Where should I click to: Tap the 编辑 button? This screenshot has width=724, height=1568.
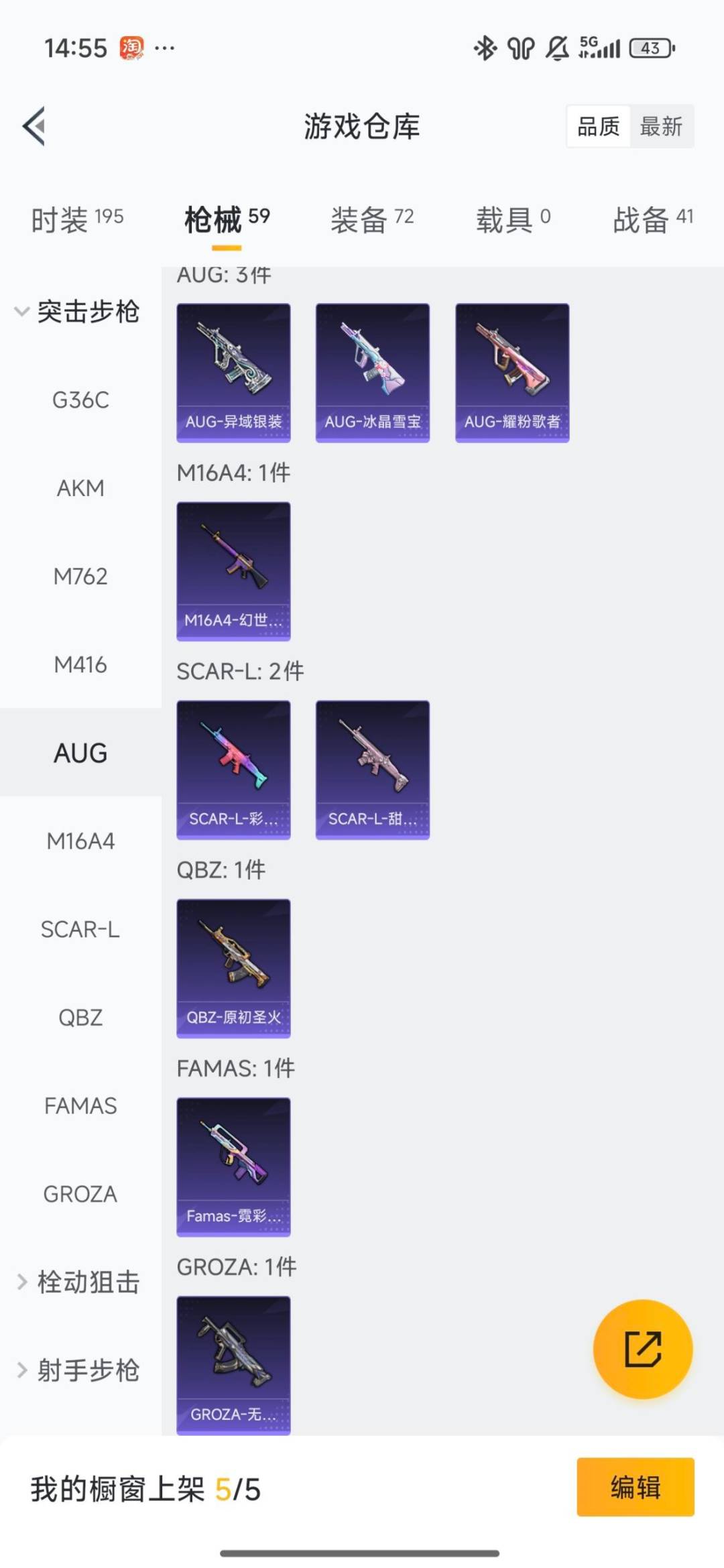tap(636, 1487)
